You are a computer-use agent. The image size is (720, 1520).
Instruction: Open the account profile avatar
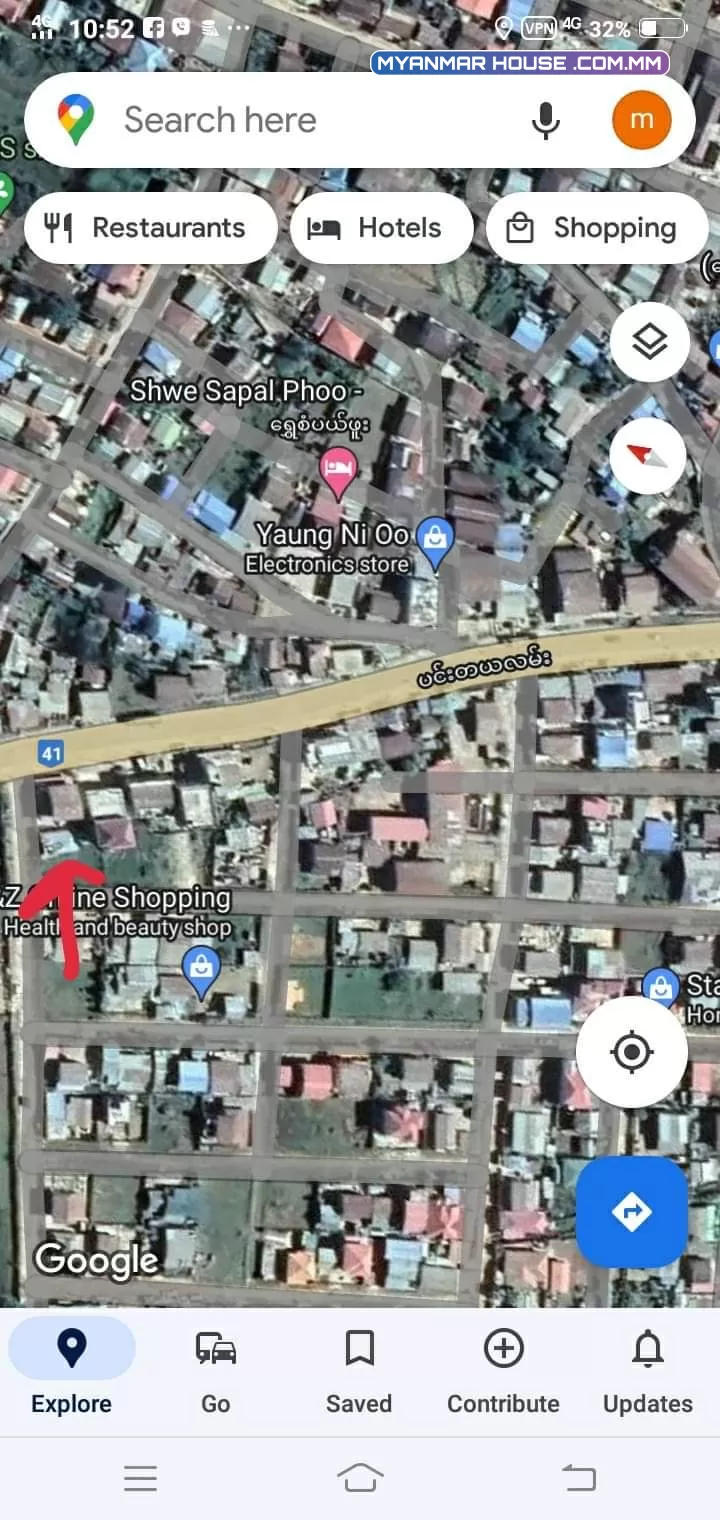(x=641, y=120)
